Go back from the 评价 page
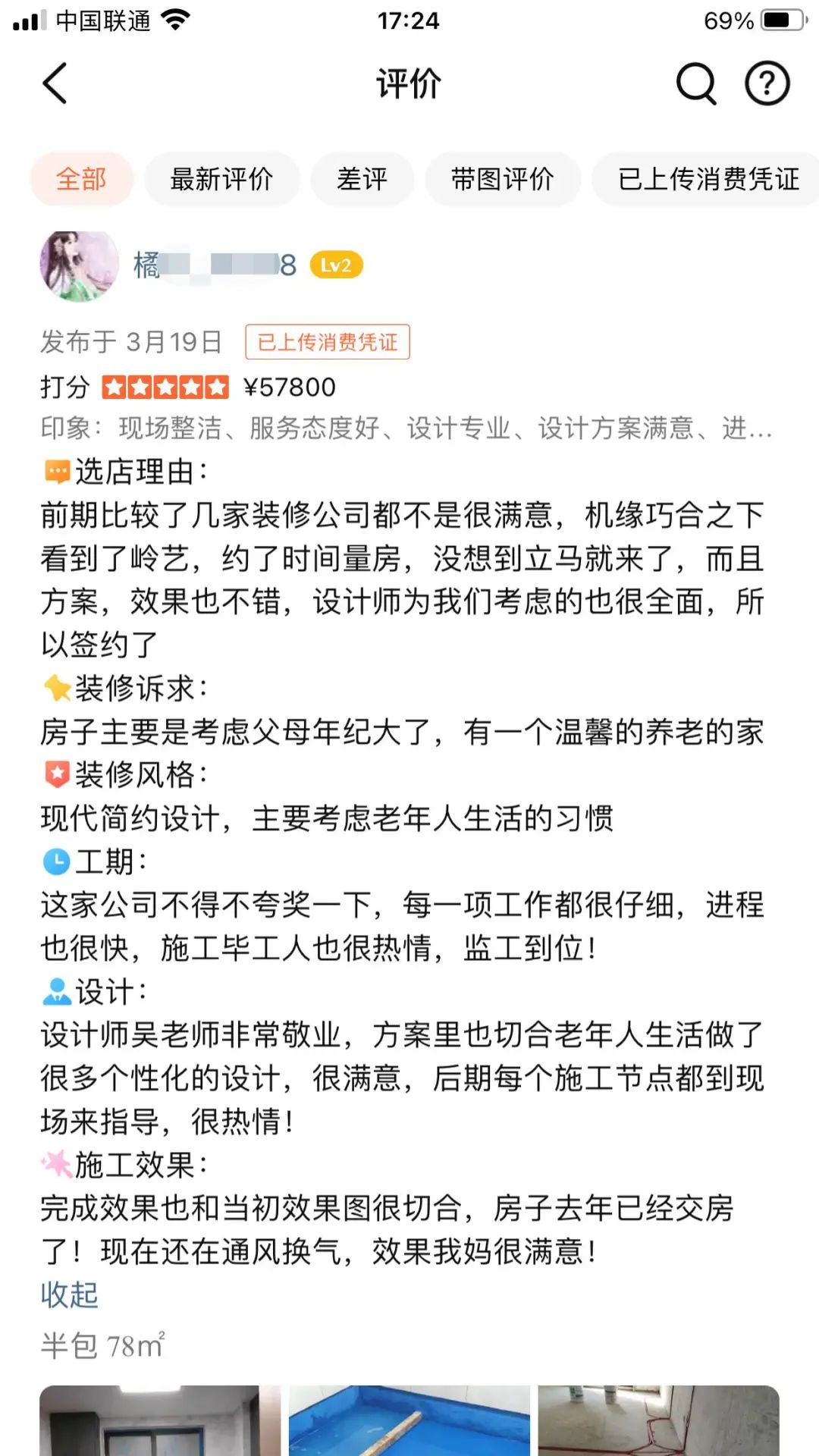Image resolution: width=819 pixels, height=1456 pixels. [55, 83]
